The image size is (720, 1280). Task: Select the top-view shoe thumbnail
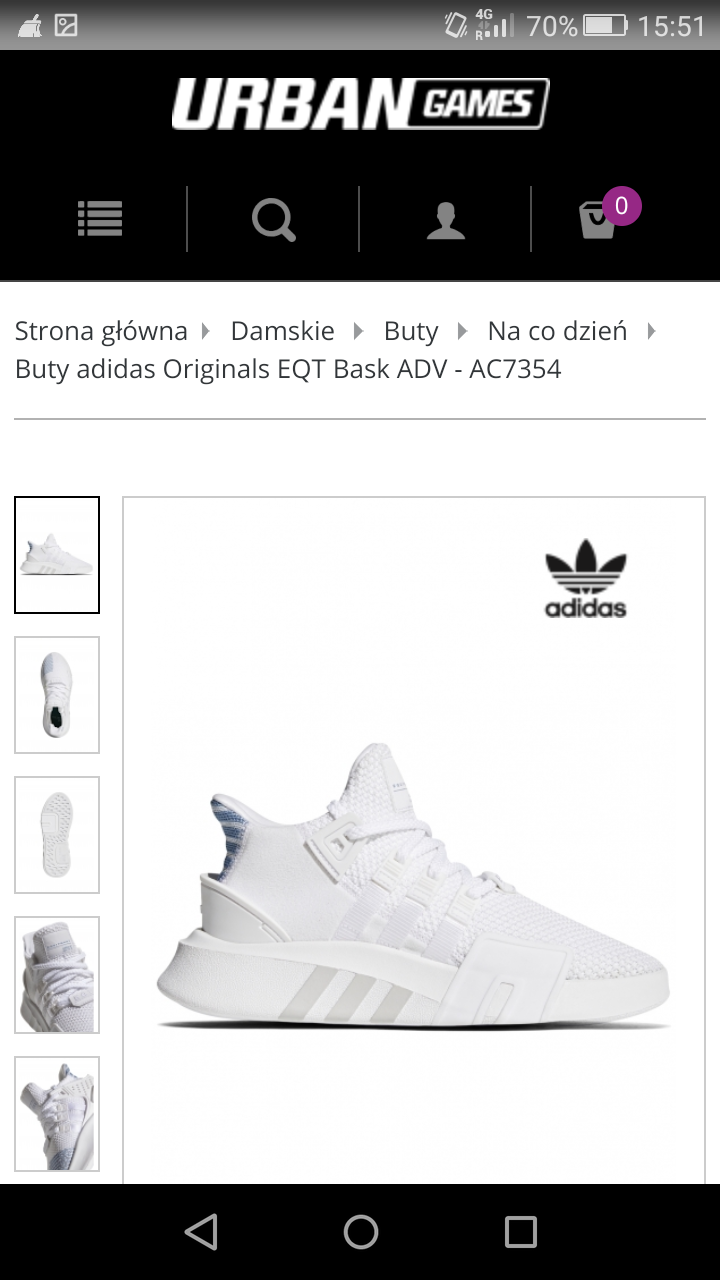pos(57,695)
